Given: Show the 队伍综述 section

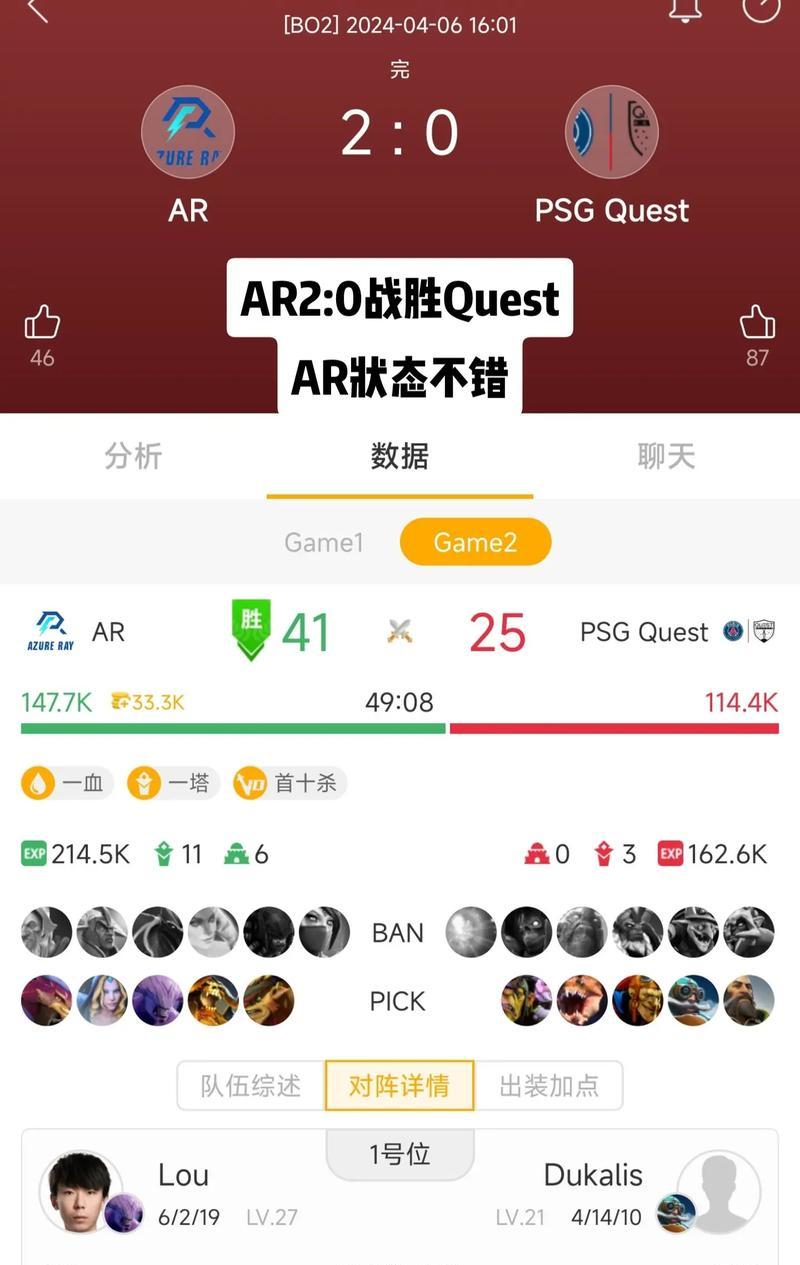Looking at the screenshot, I should [251, 1086].
